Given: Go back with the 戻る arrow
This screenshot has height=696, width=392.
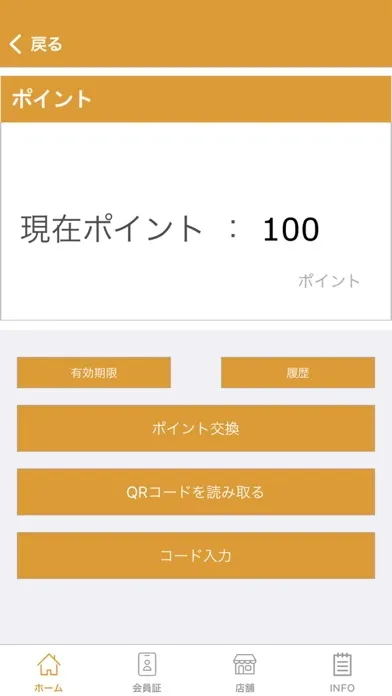Looking at the screenshot, I should click(36, 44).
